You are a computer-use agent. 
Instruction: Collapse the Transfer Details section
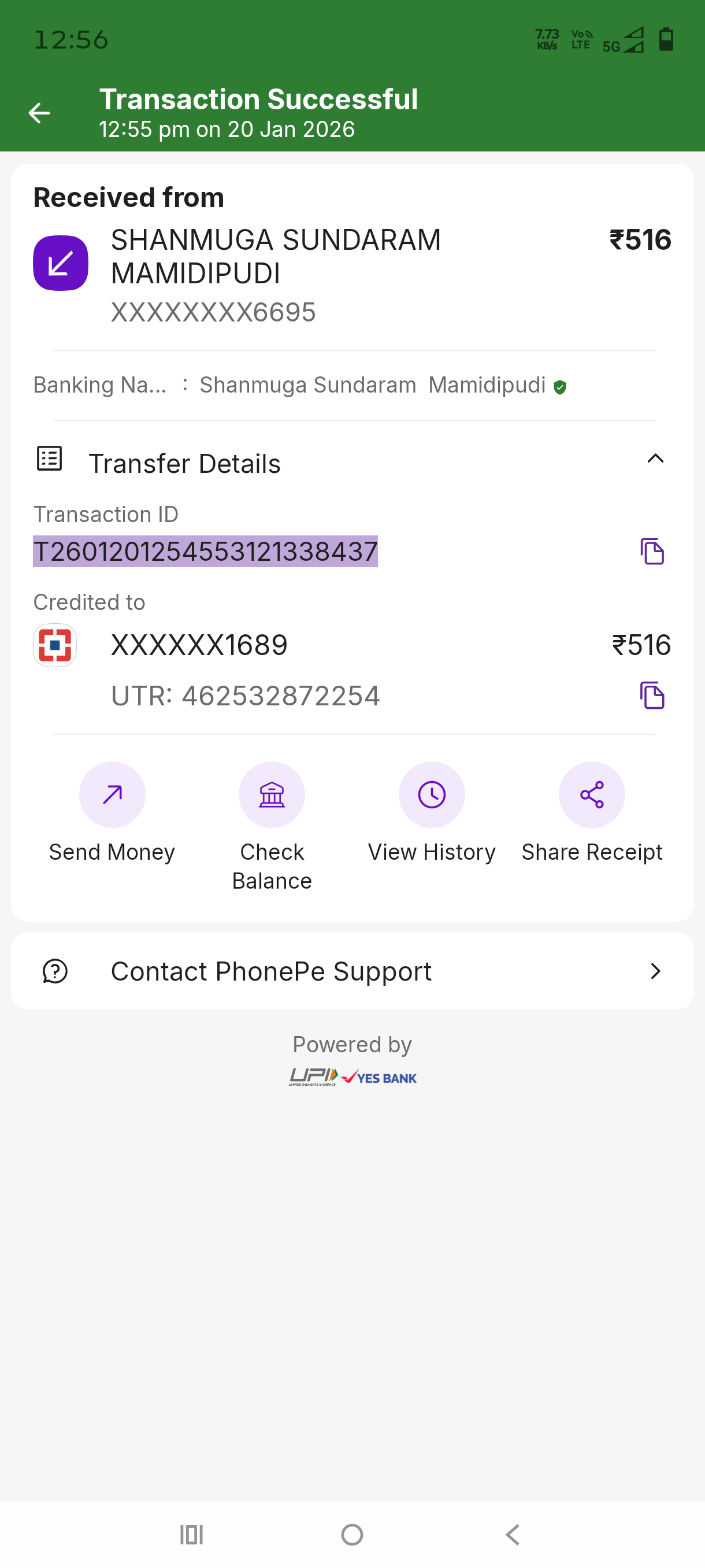coord(656,460)
